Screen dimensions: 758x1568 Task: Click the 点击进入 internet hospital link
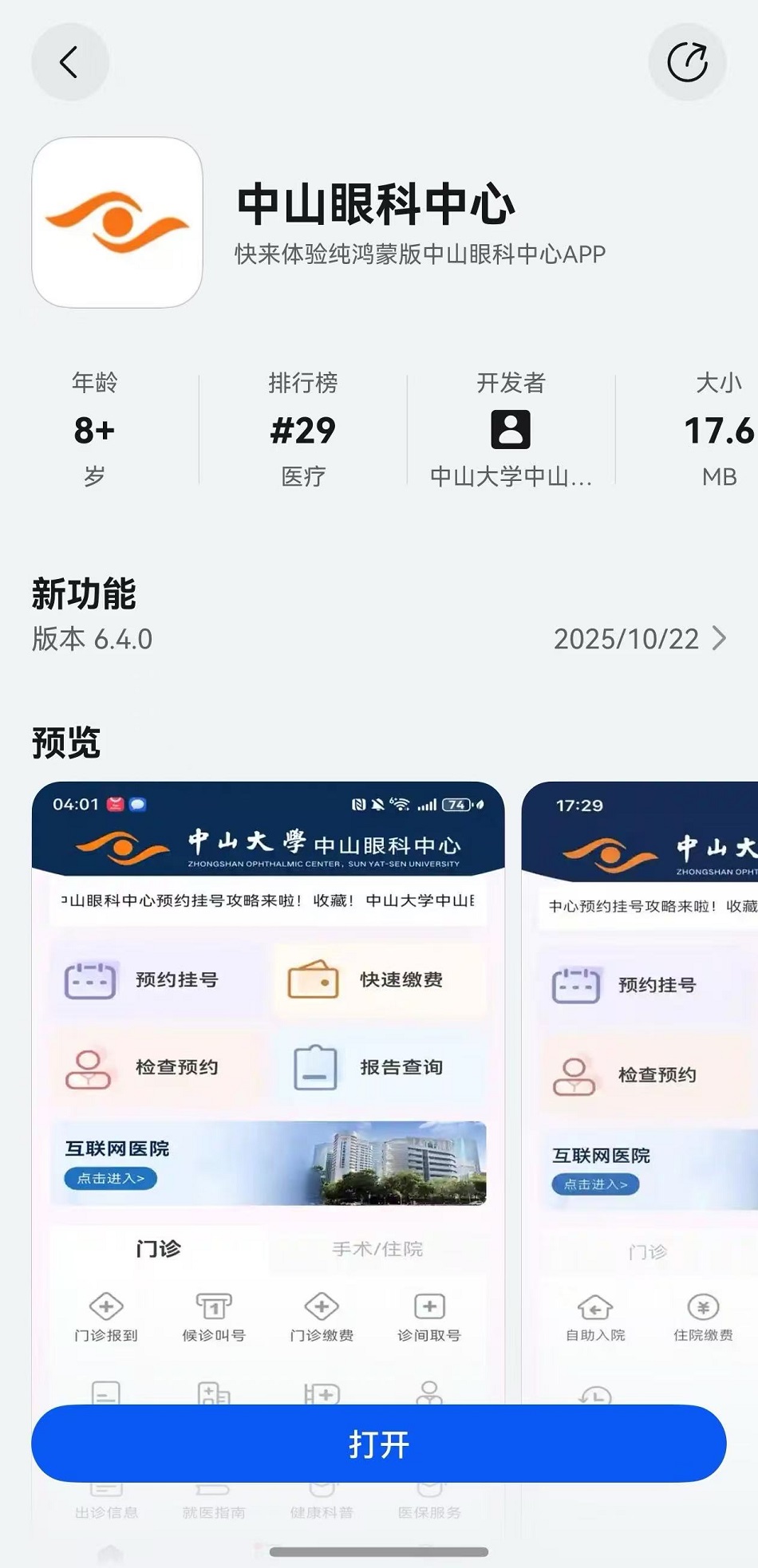coord(109,1180)
